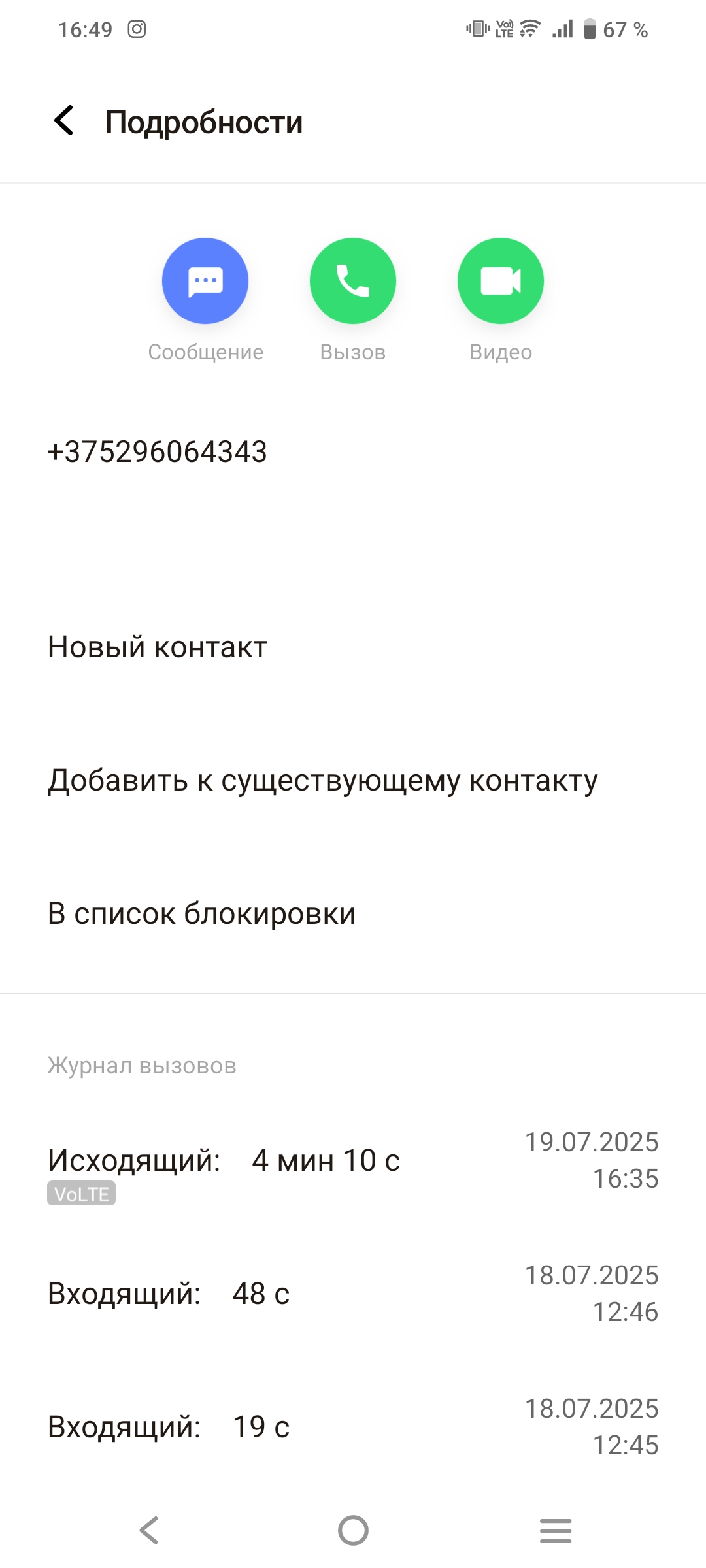Start a video call with Видео
This screenshot has width=706, height=1568.
click(501, 281)
